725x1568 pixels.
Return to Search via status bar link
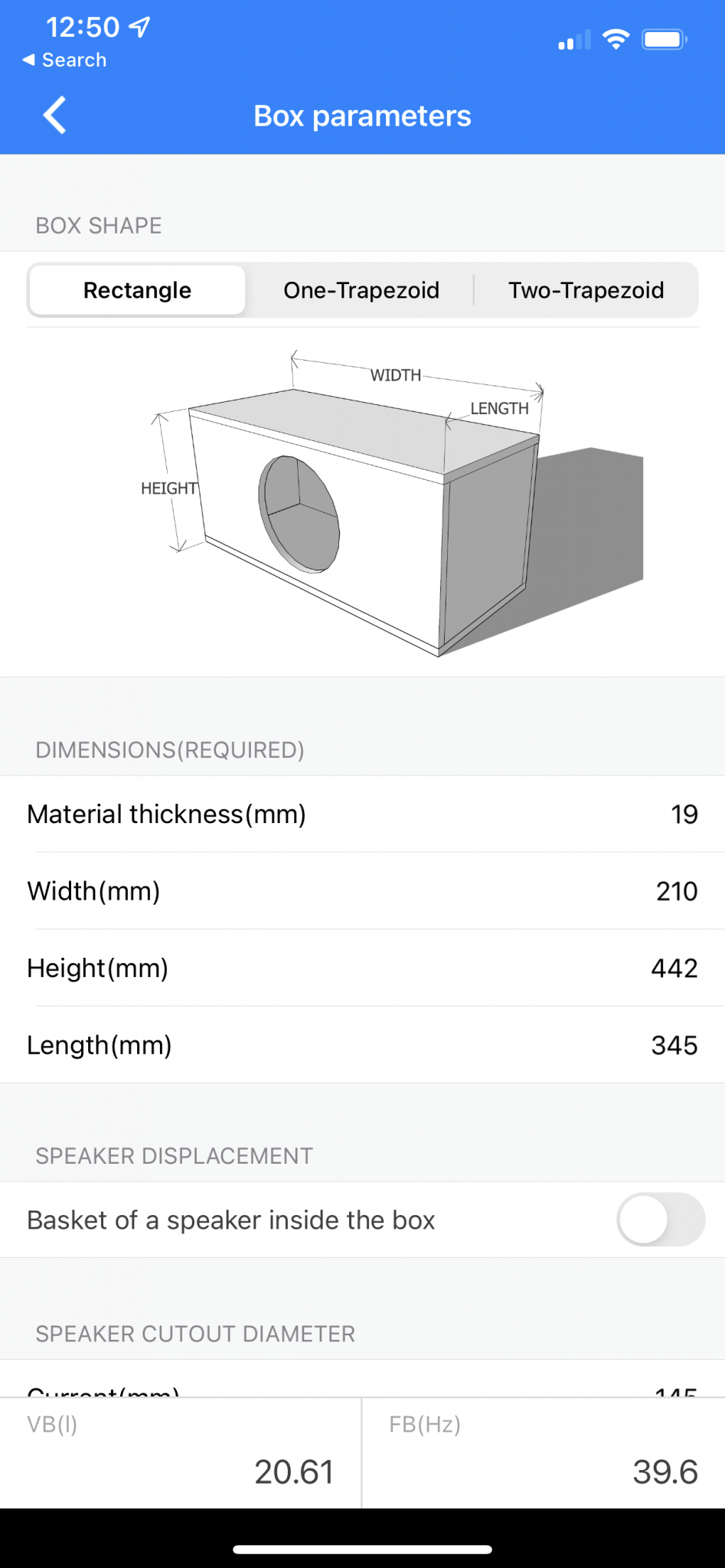click(x=64, y=60)
